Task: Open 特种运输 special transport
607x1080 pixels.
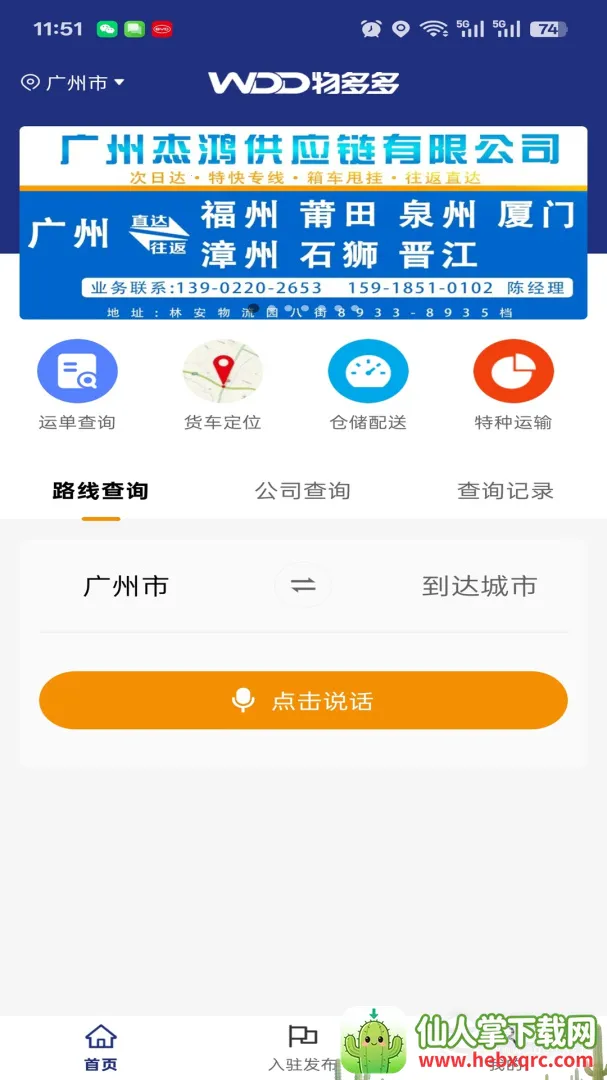Action: [x=513, y=385]
